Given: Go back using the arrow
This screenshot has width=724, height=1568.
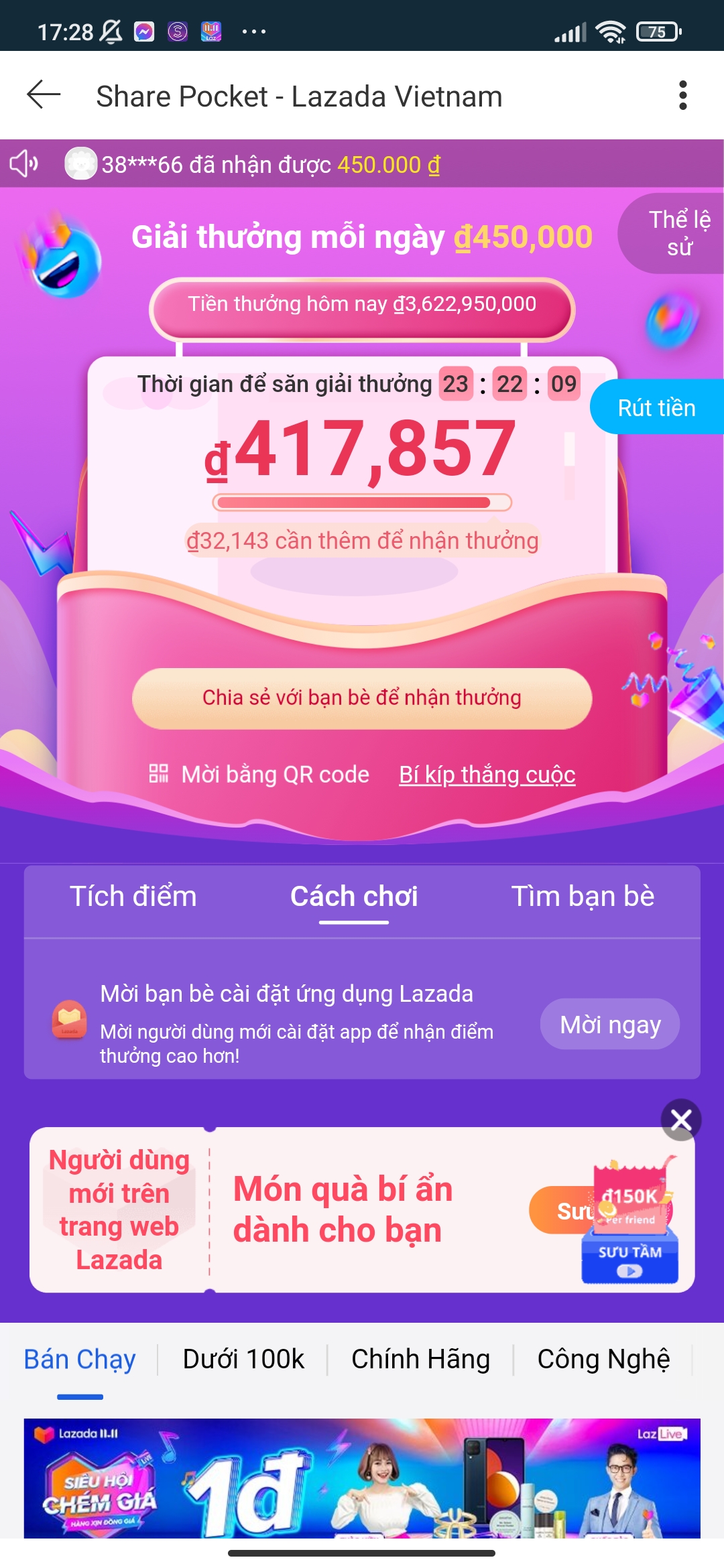Looking at the screenshot, I should [x=44, y=95].
